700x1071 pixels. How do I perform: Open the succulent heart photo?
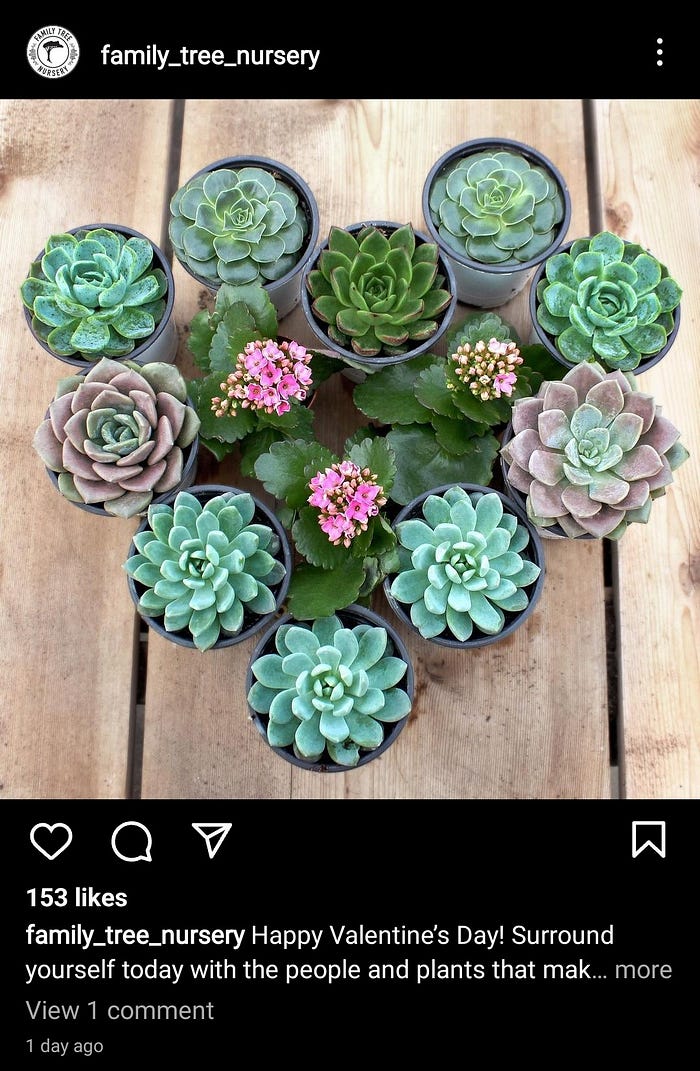[x=350, y=448]
